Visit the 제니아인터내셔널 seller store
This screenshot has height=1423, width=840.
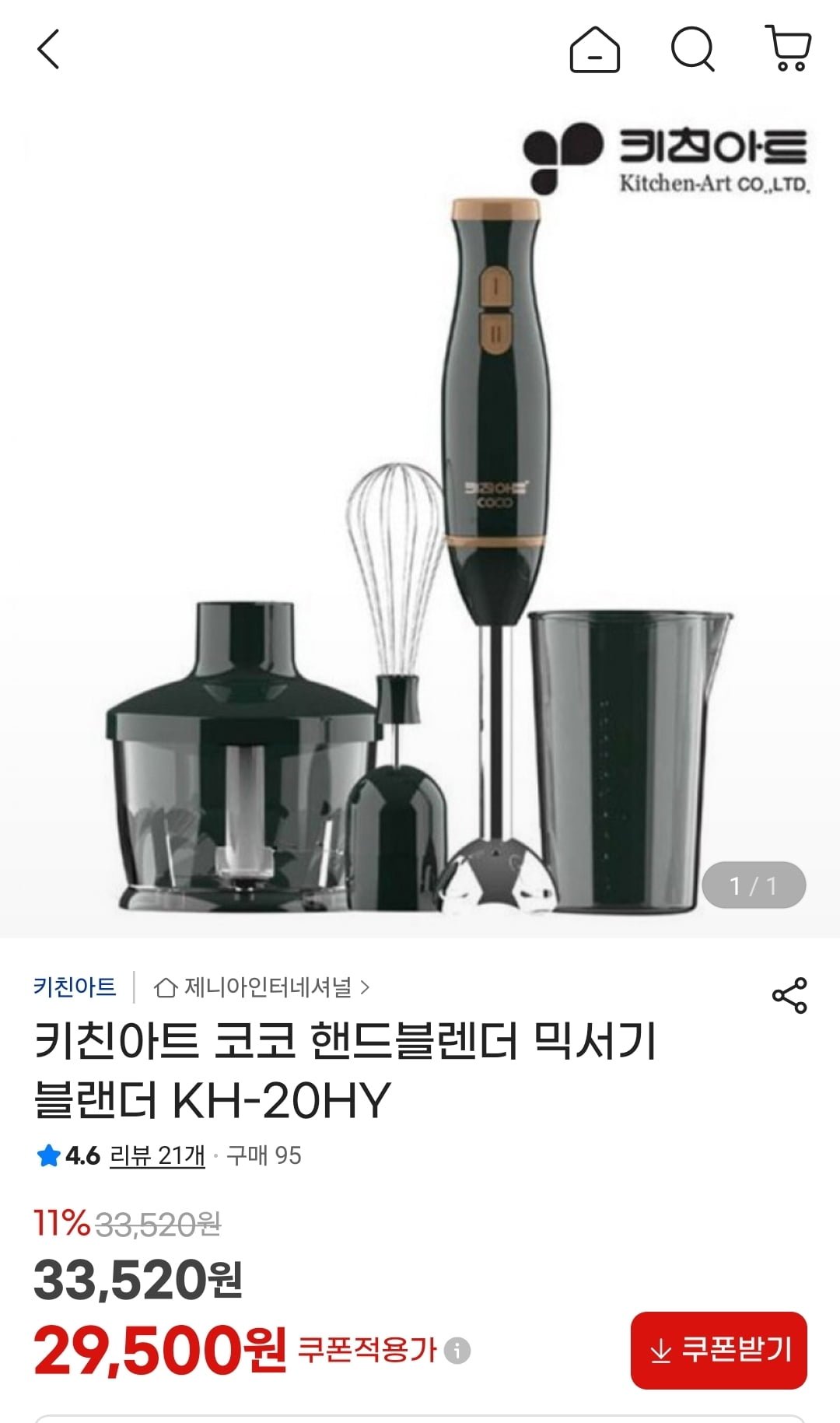click(262, 988)
